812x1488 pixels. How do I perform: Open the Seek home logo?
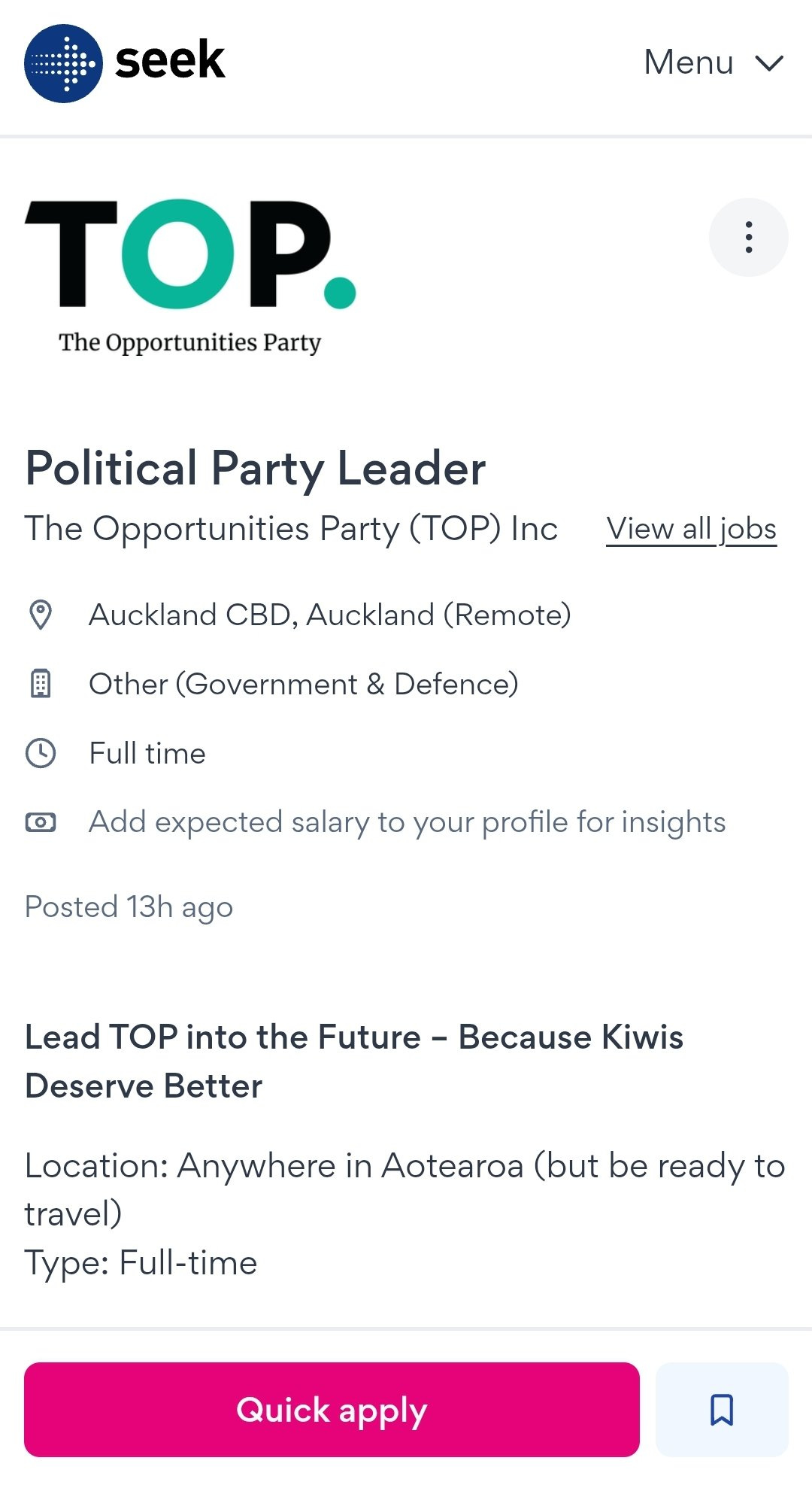coord(125,63)
